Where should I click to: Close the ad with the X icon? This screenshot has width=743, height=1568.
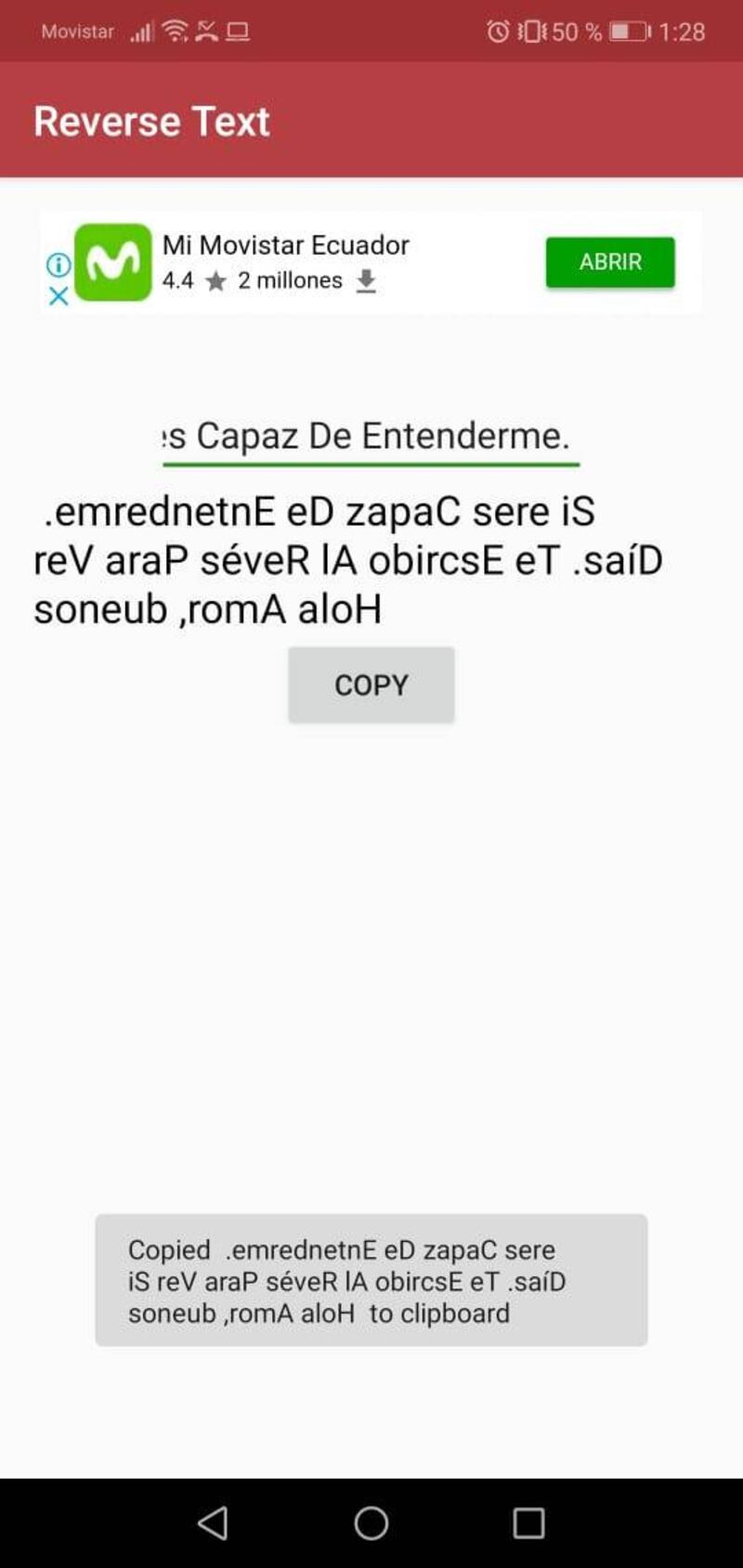tap(59, 296)
